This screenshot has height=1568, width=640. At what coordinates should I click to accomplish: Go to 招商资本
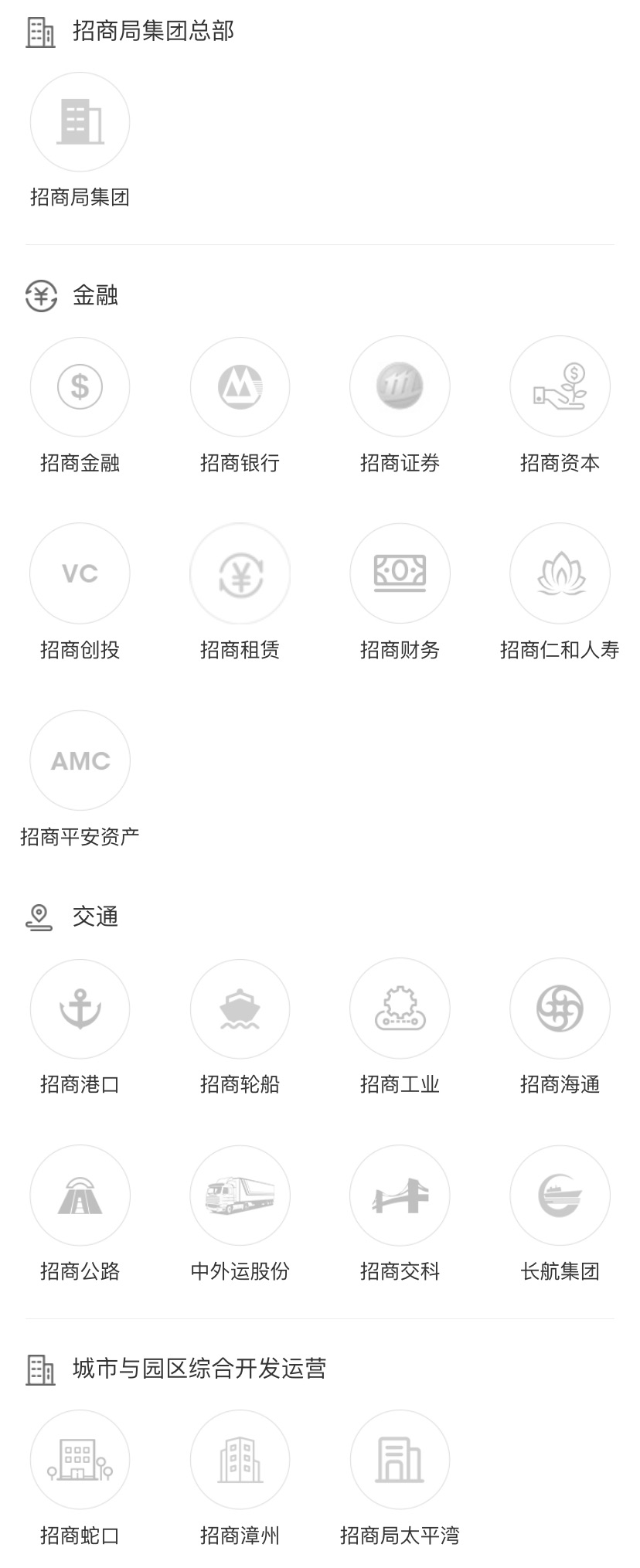tap(560, 386)
